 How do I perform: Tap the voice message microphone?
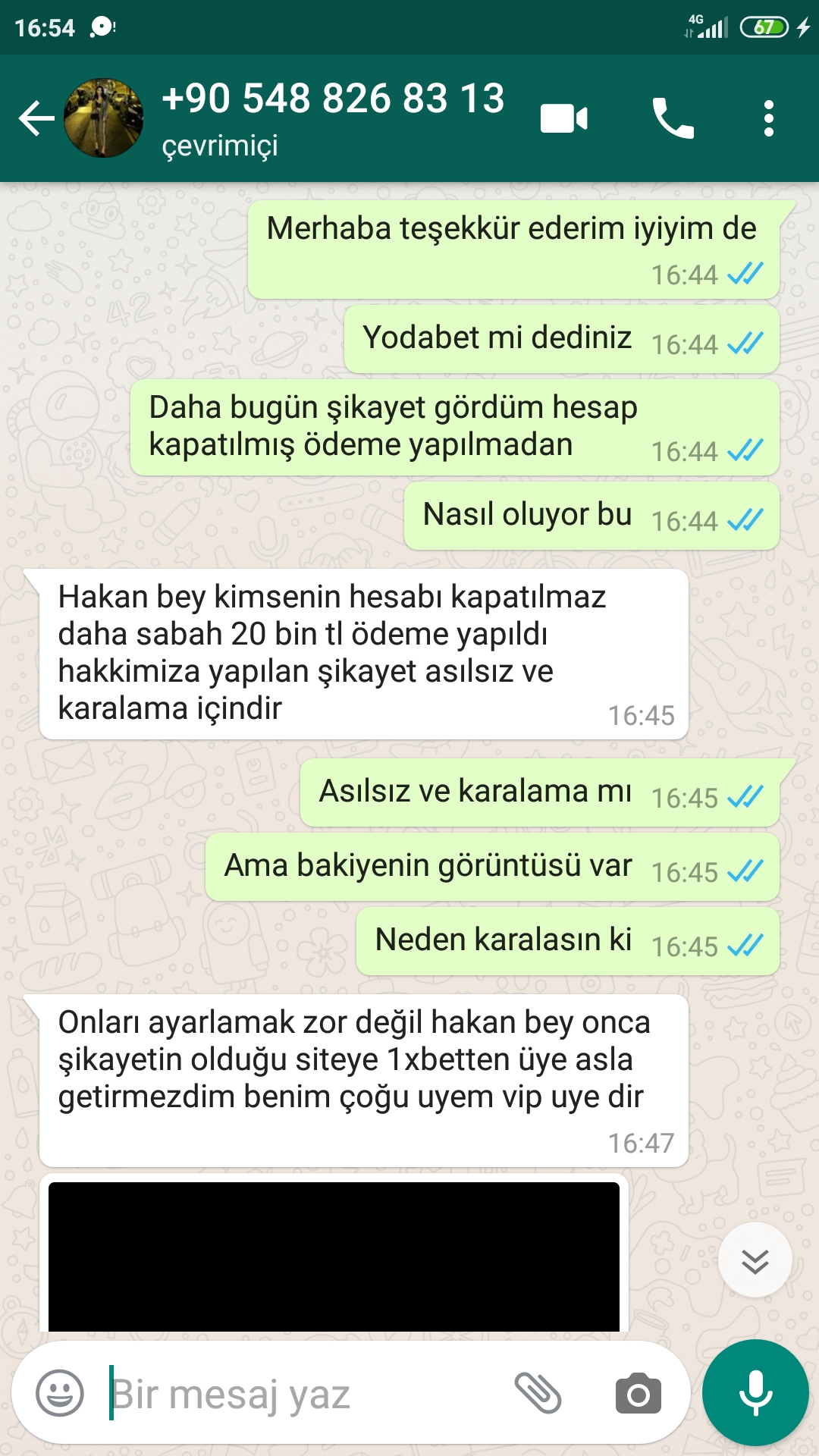click(x=755, y=1393)
